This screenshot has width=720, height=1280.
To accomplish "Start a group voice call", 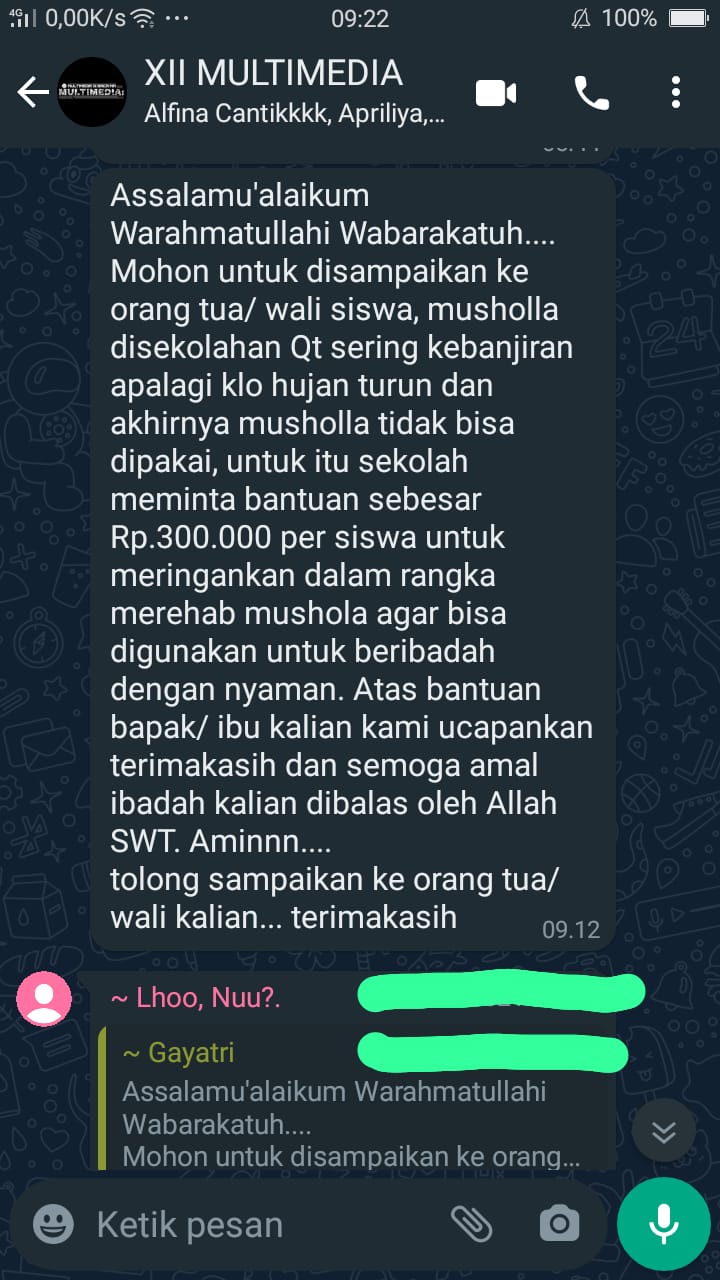I will pos(591,93).
